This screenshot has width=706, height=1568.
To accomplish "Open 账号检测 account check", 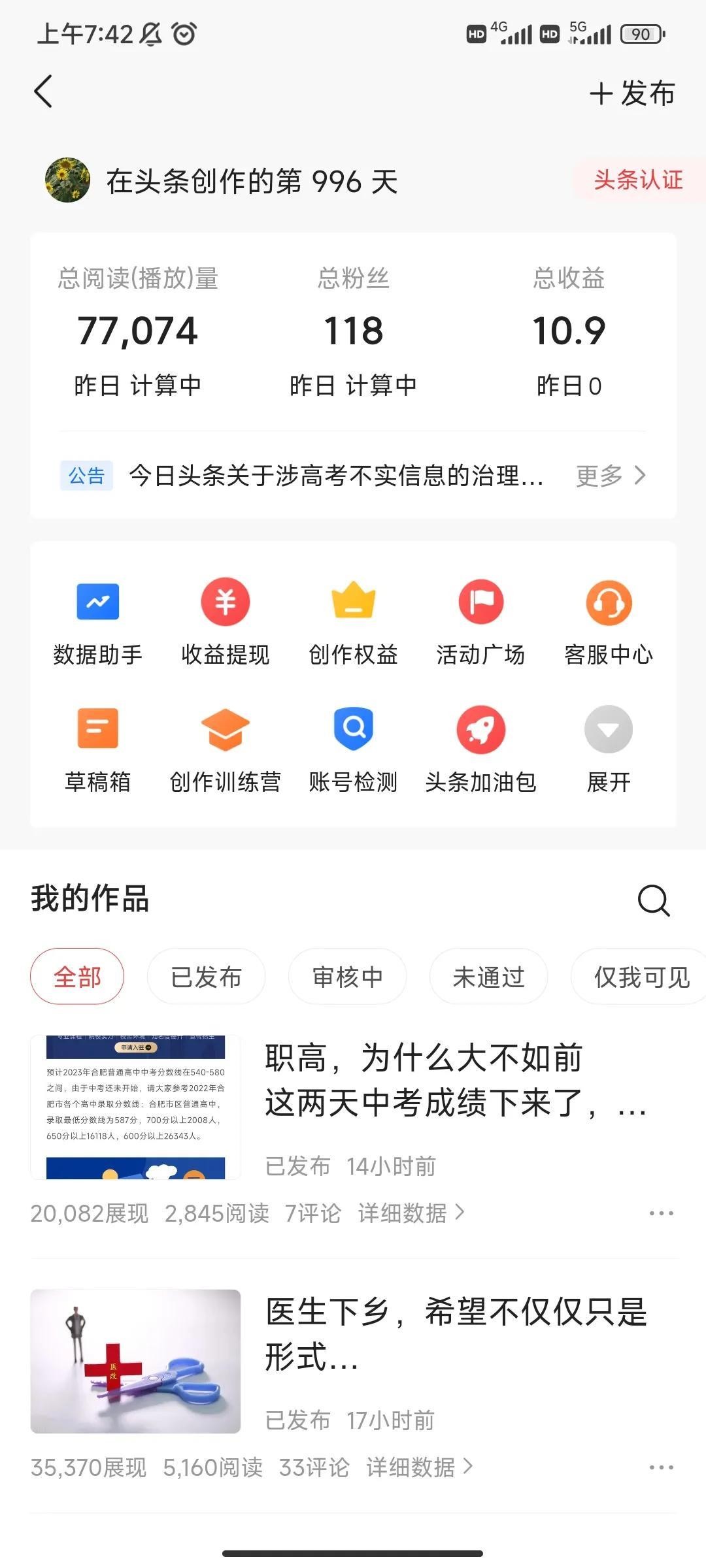I will coord(353,748).
